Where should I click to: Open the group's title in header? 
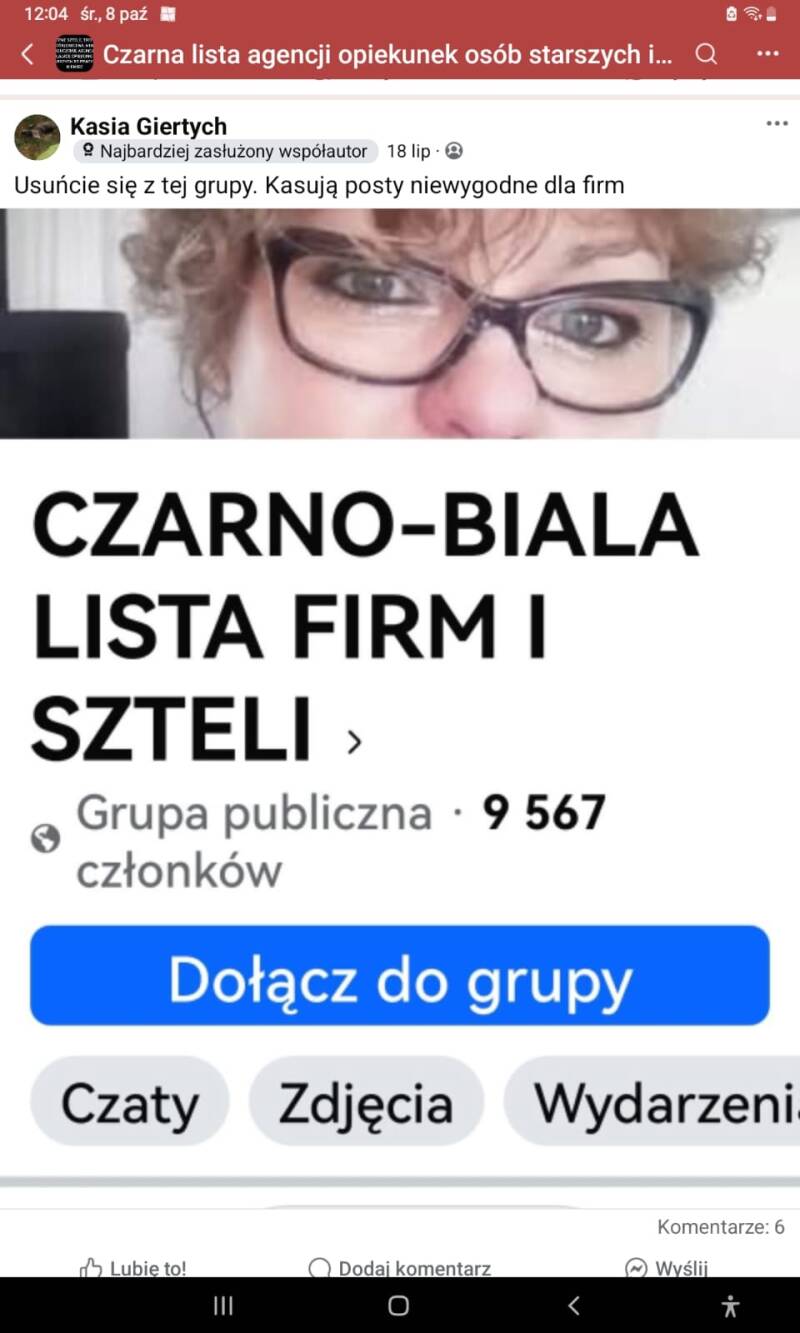pyautogui.click(x=387, y=54)
